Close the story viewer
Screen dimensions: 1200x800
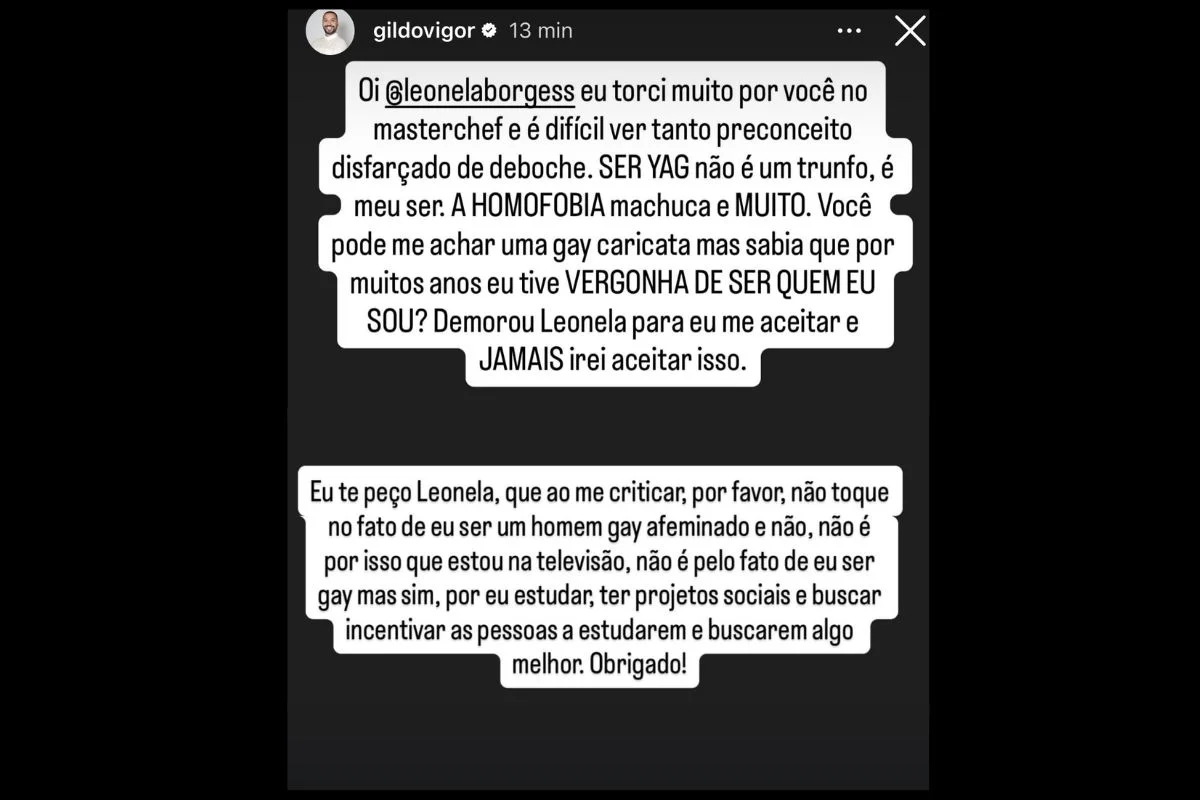(909, 31)
